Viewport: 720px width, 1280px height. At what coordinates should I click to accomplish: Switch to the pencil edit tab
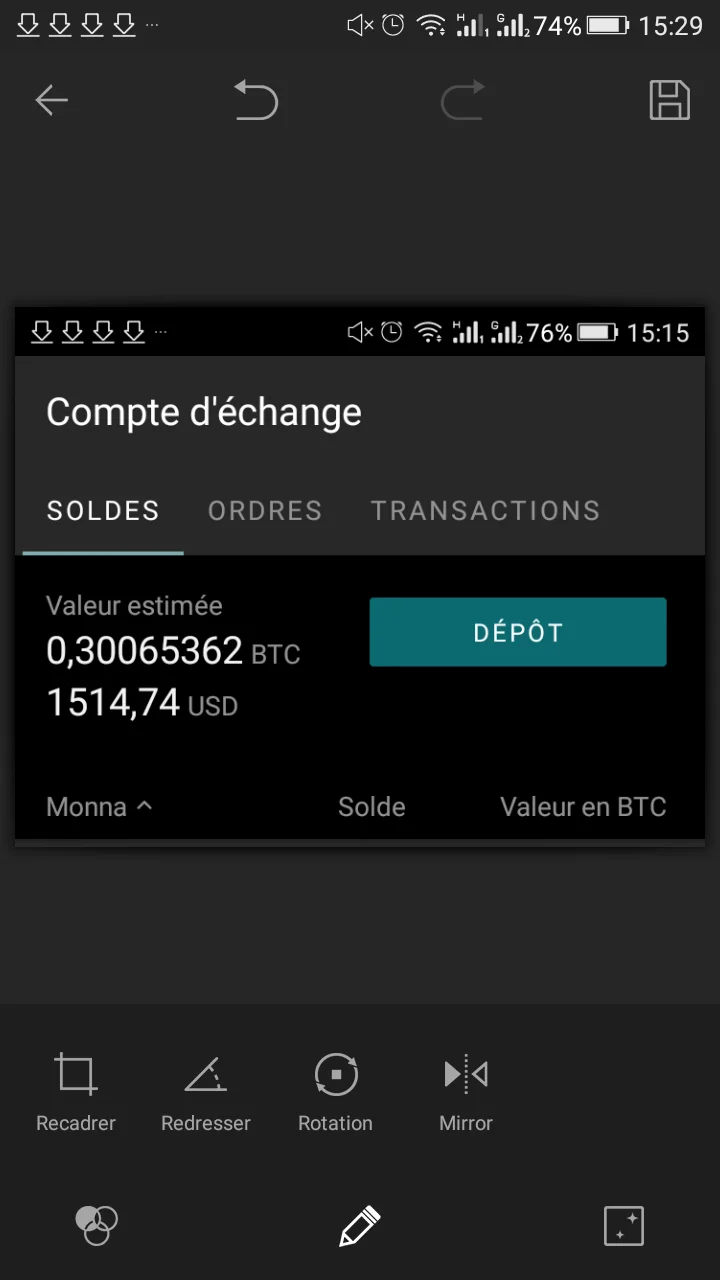click(360, 1226)
